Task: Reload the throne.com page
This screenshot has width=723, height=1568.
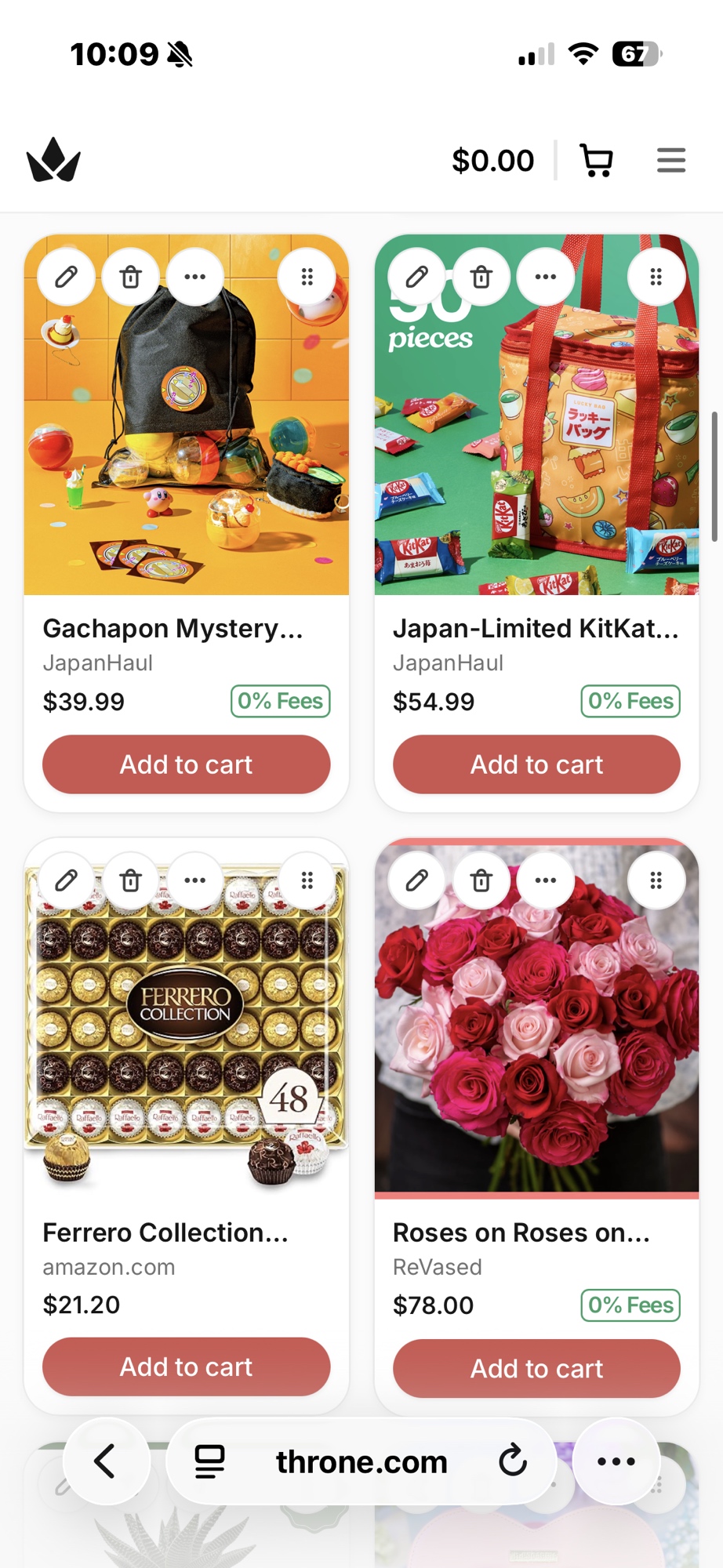Action: (513, 1461)
